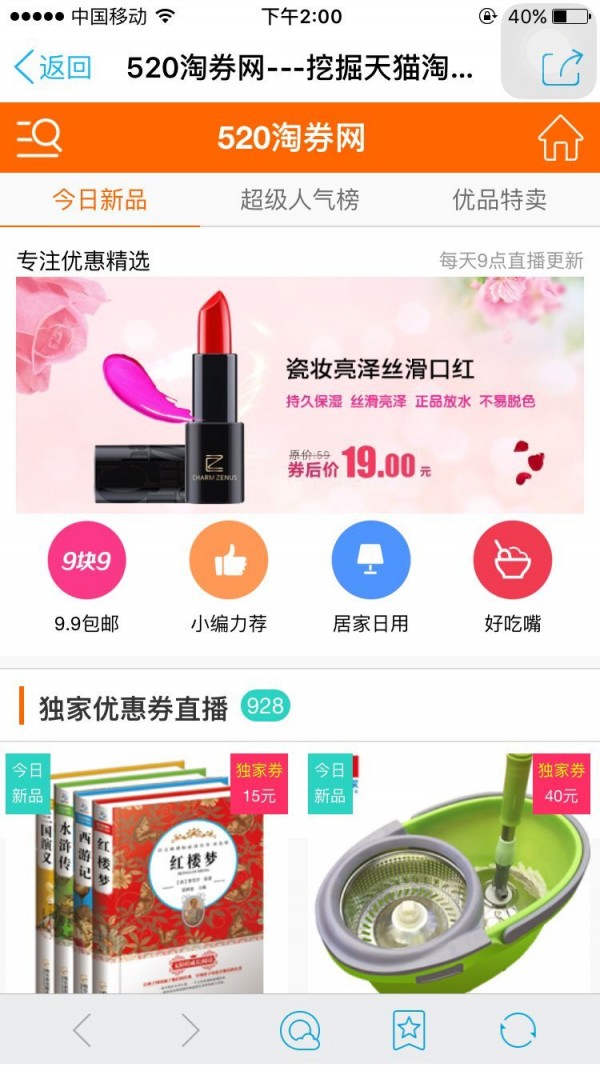The height and width of the screenshot is (1067, 600).
Task: Go back with the browser back arrow
Action: pos(82,1029)
